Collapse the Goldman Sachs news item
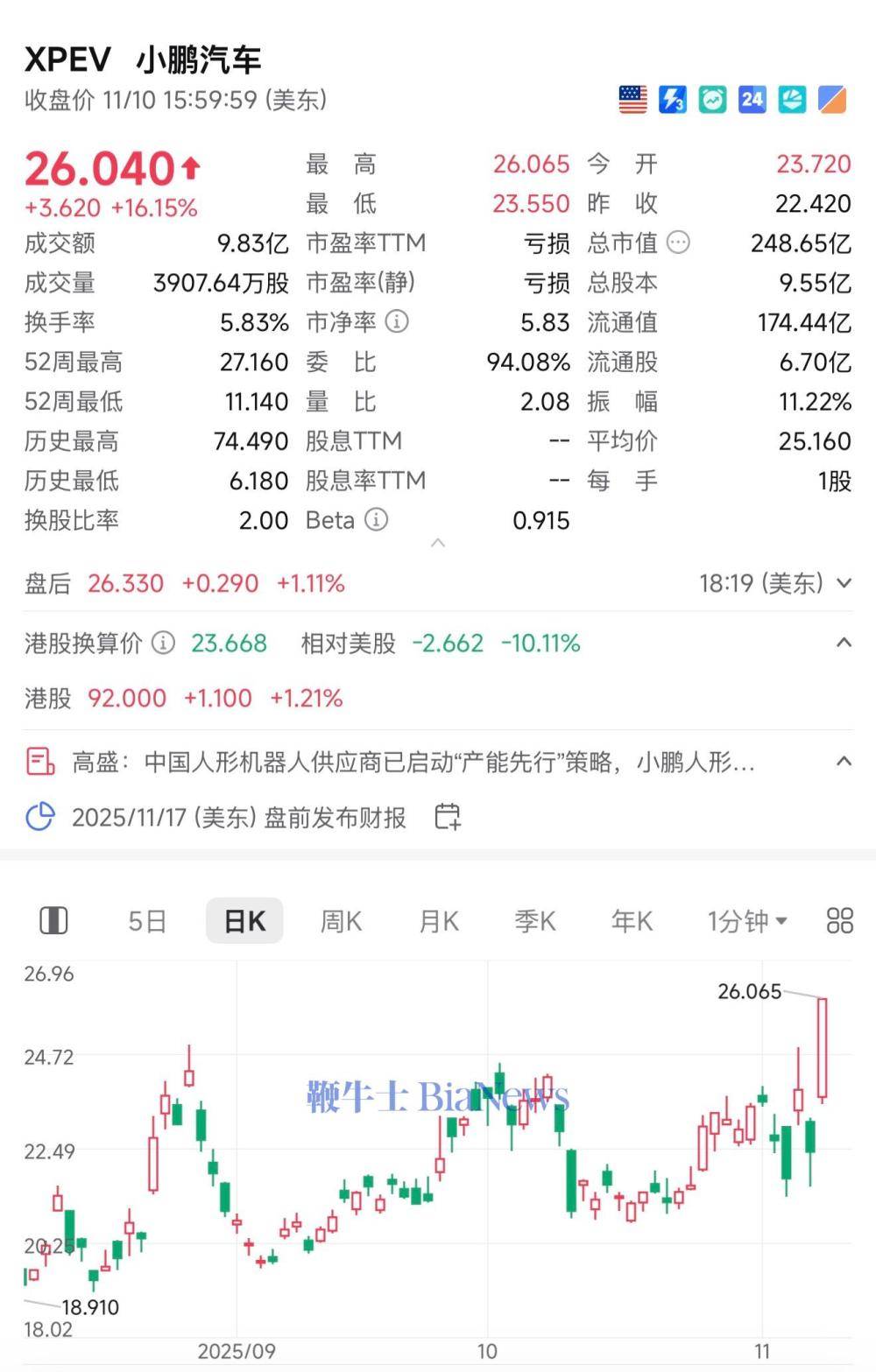 click(843, 762)
